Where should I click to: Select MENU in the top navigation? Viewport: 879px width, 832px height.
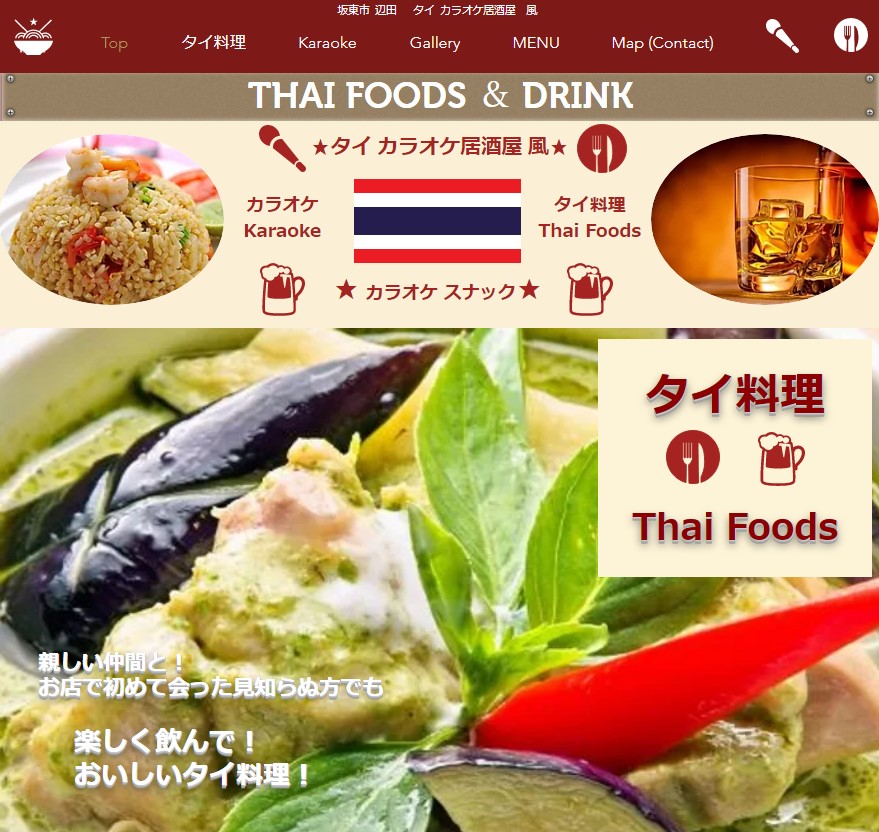tap(536, 43)
